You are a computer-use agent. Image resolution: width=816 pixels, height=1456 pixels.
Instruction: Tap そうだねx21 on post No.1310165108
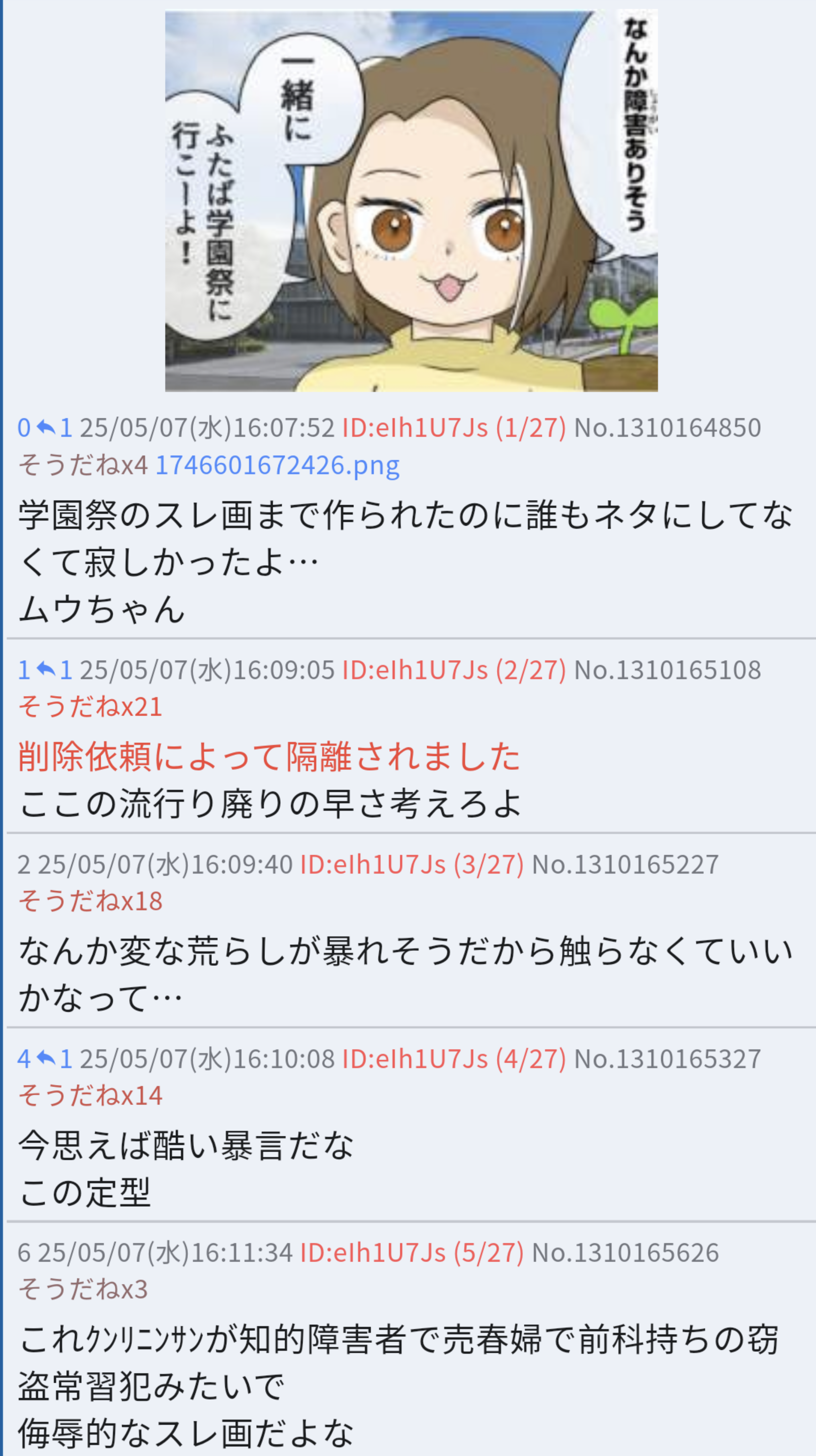pyautogui.click(x=90, y=707)
